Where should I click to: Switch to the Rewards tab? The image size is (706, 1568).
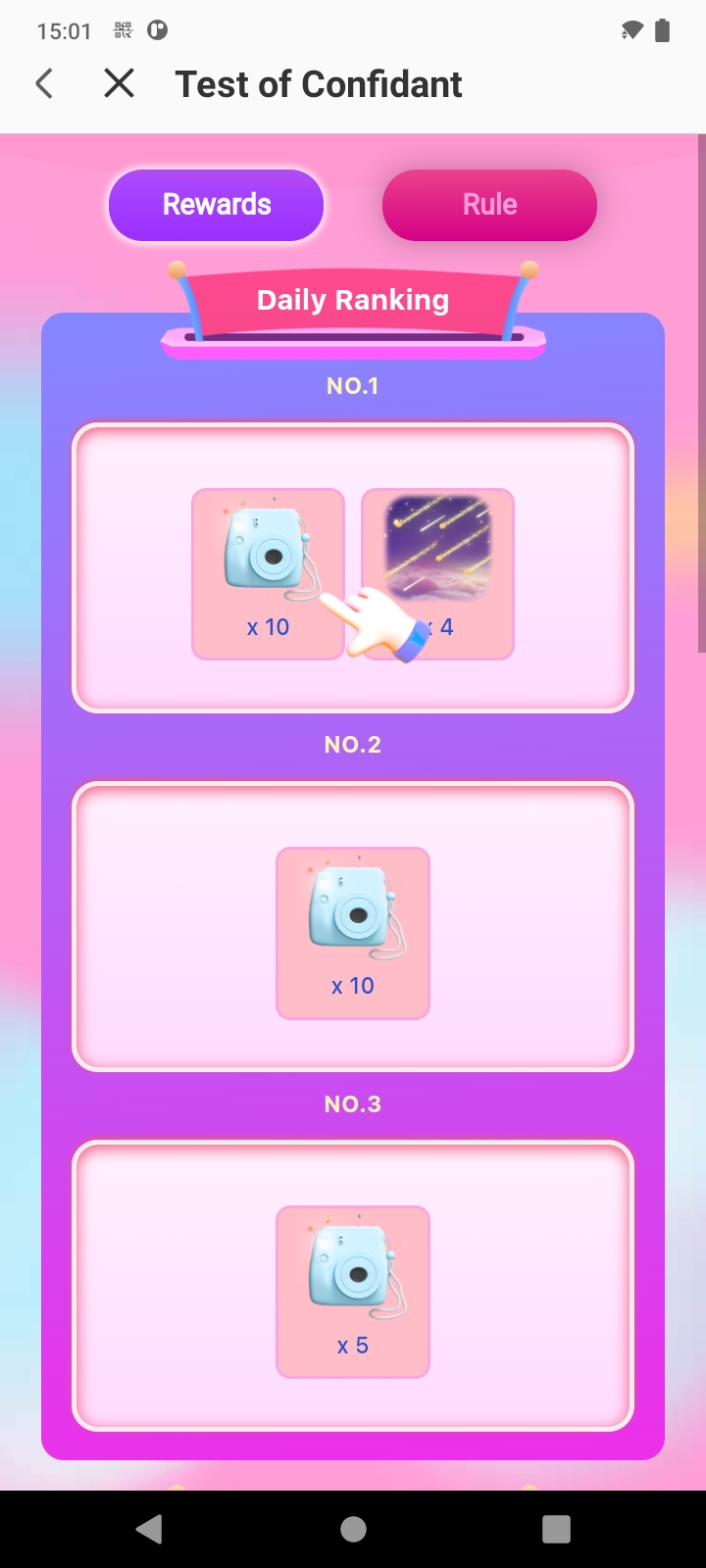coord(216,205)
